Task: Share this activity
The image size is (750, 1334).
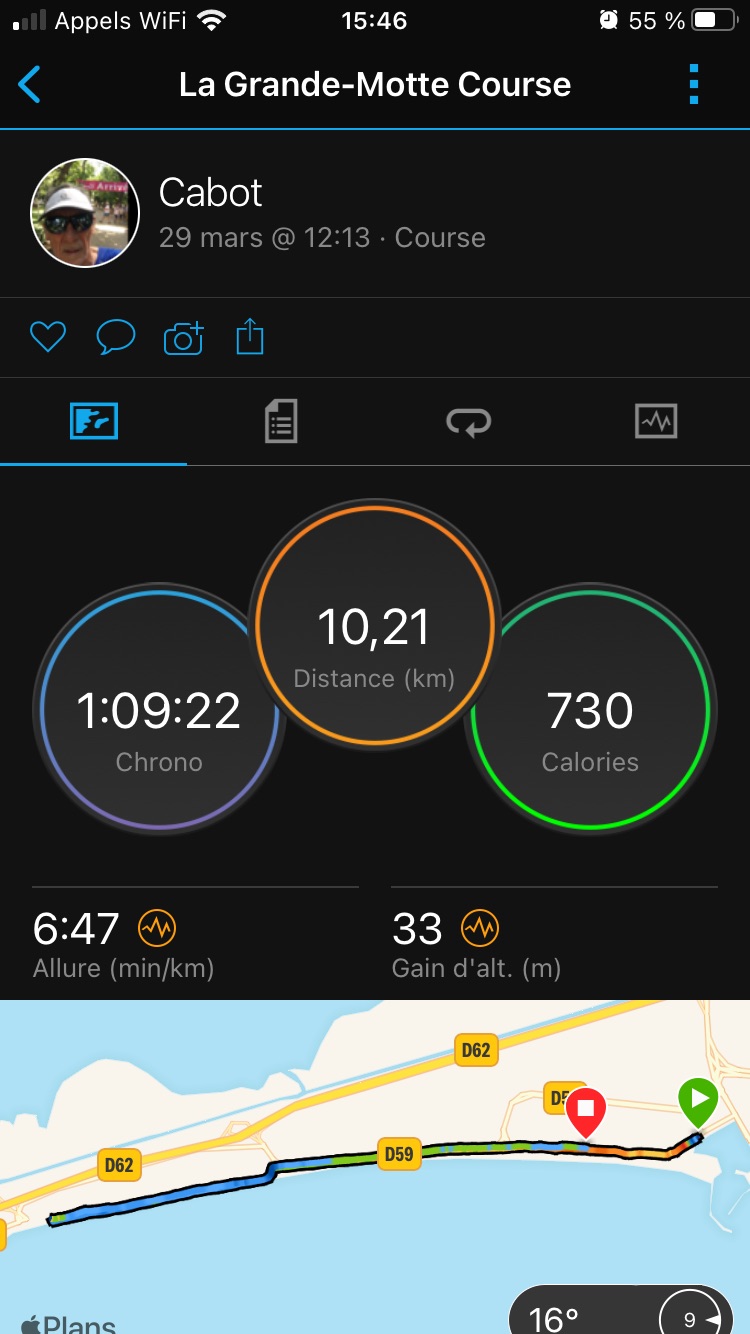Action: click(250, 338)
